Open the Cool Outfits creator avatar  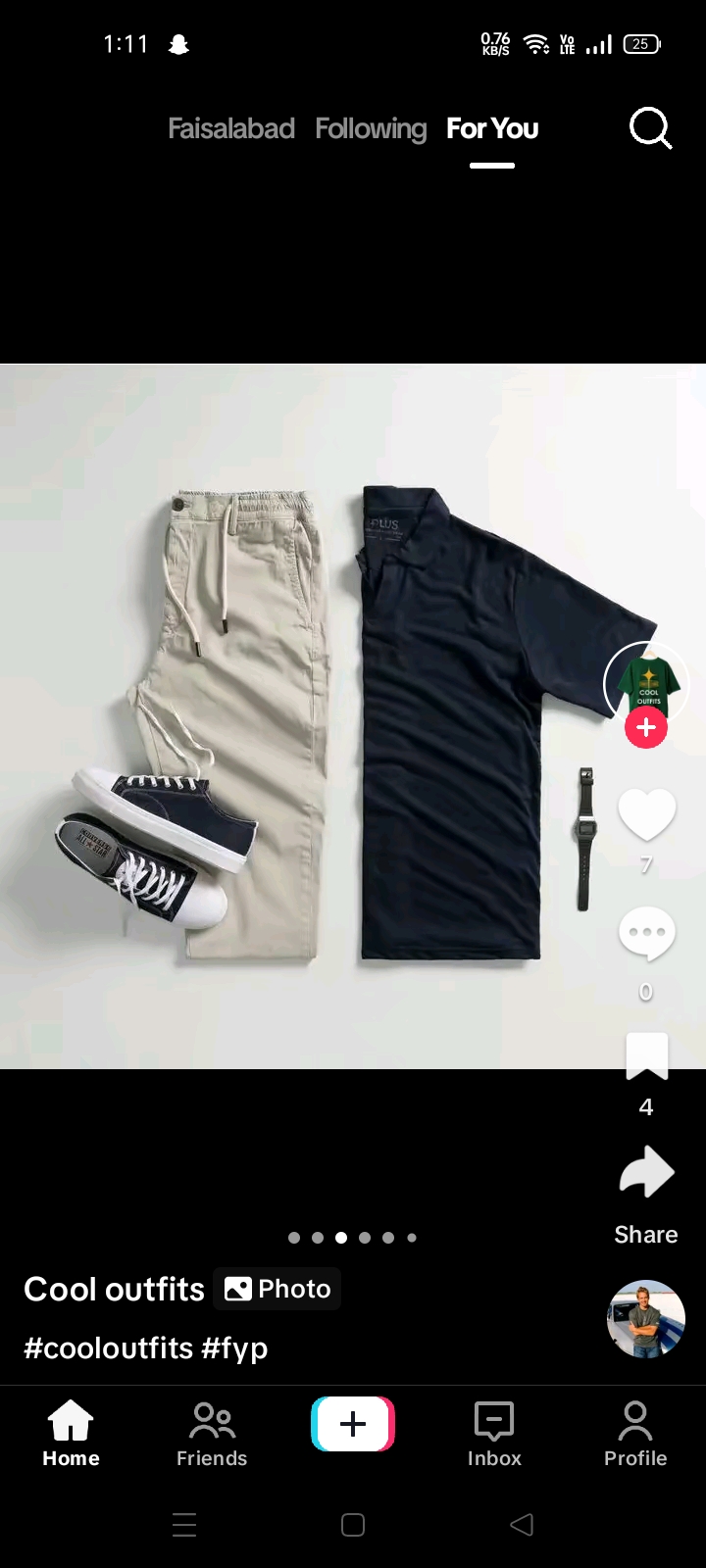(646, 680)
